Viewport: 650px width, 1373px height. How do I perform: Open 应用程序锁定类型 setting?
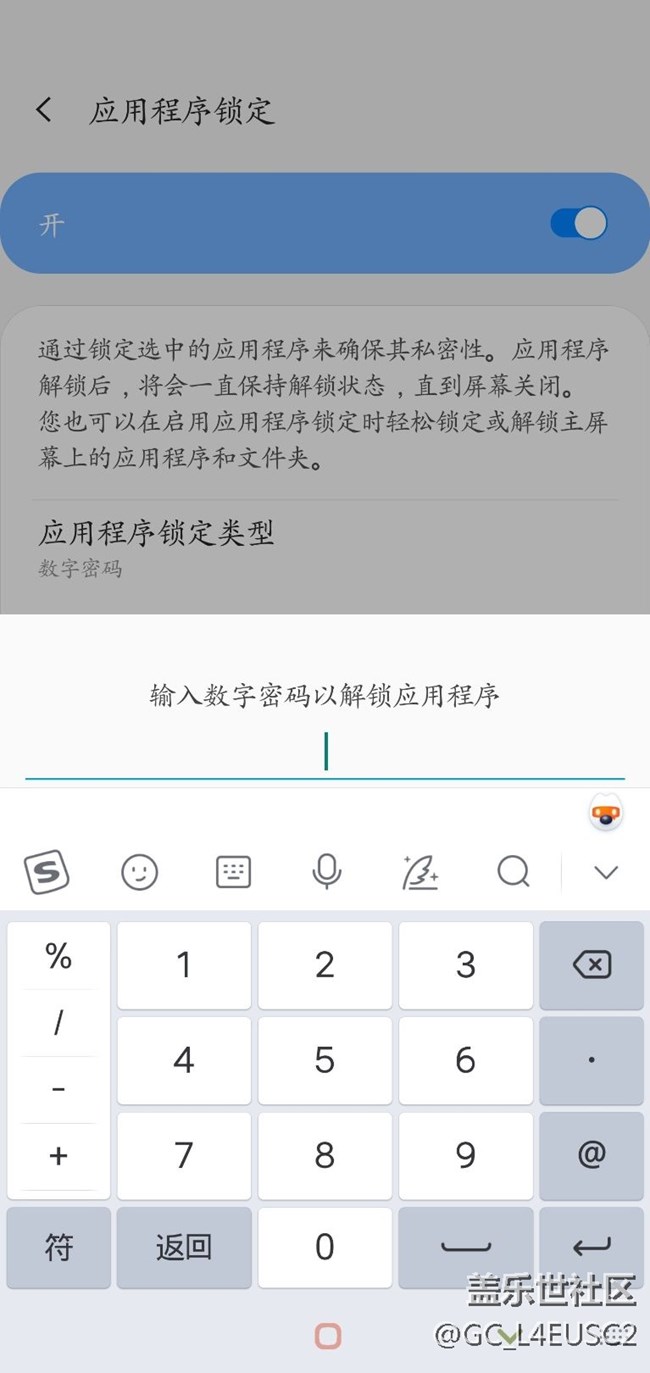[x=156, y=547]
